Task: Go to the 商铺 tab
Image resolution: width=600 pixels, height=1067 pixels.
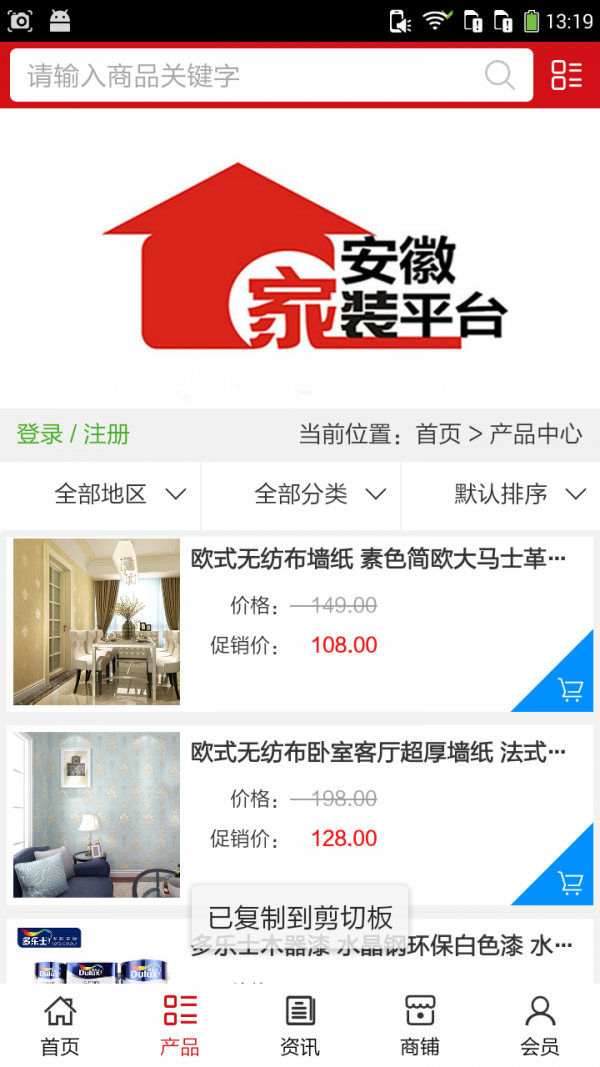Action: (x=420, y=1025)
